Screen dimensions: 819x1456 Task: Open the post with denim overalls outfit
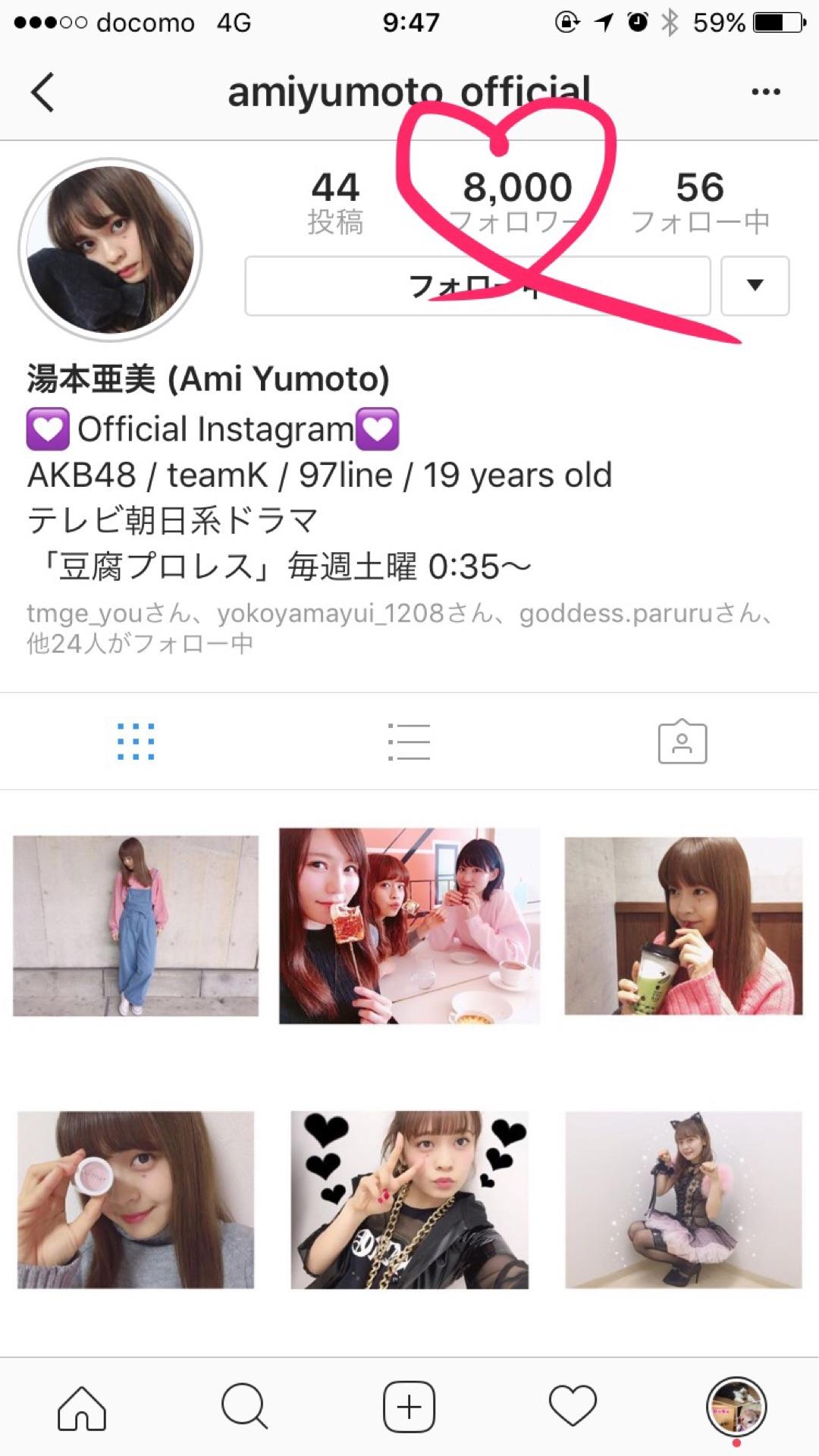point(136,926)
